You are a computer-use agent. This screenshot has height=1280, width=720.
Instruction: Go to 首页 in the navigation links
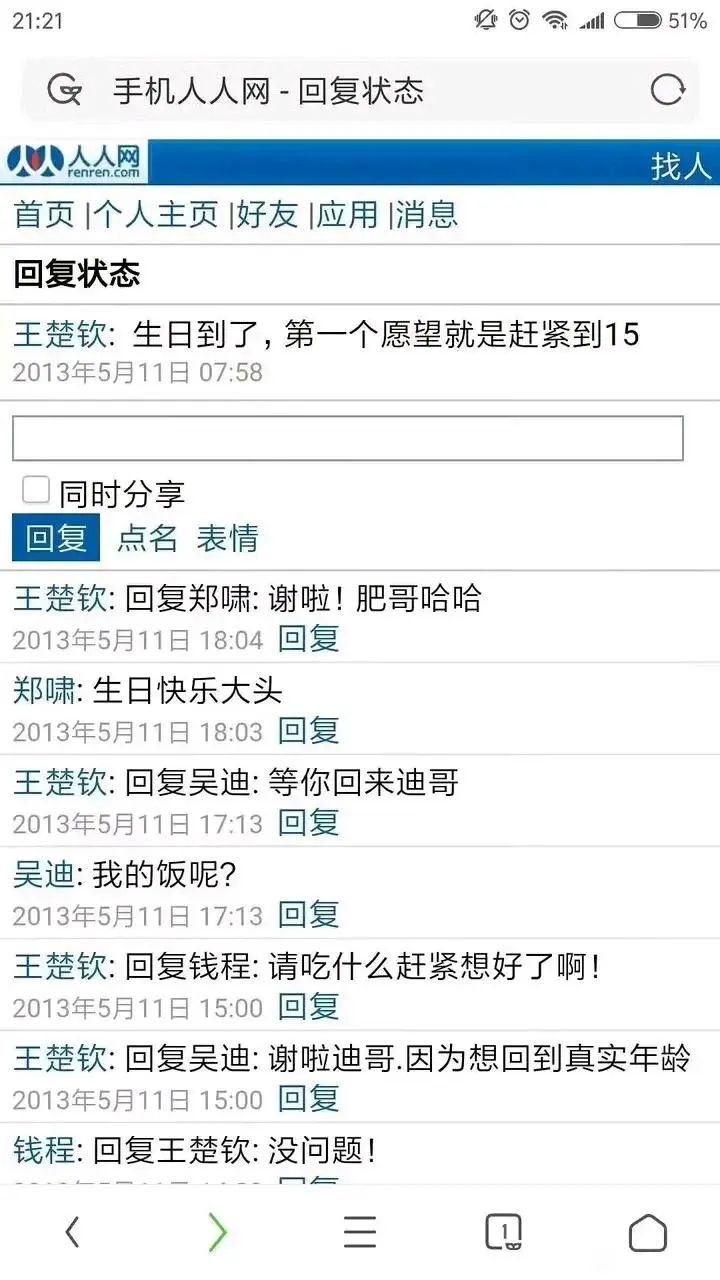(44, 214)
